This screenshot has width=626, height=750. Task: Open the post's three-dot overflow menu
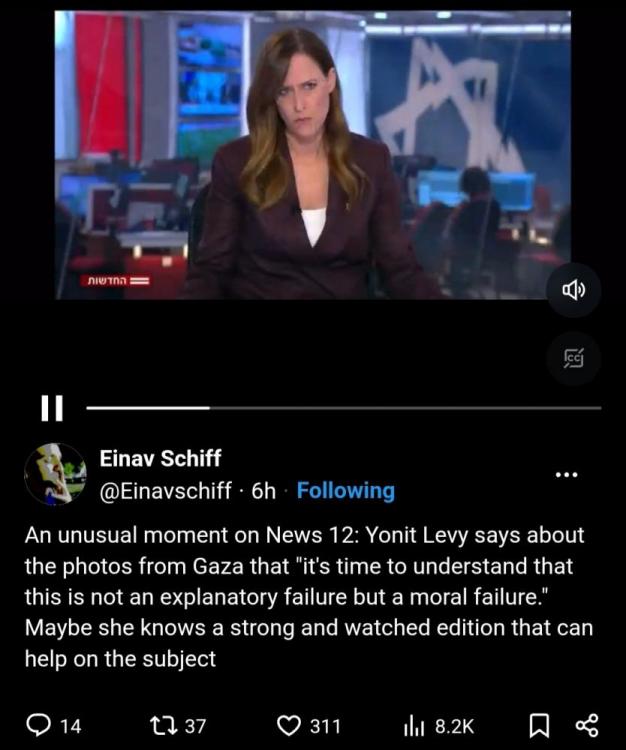tap(566, 474)
